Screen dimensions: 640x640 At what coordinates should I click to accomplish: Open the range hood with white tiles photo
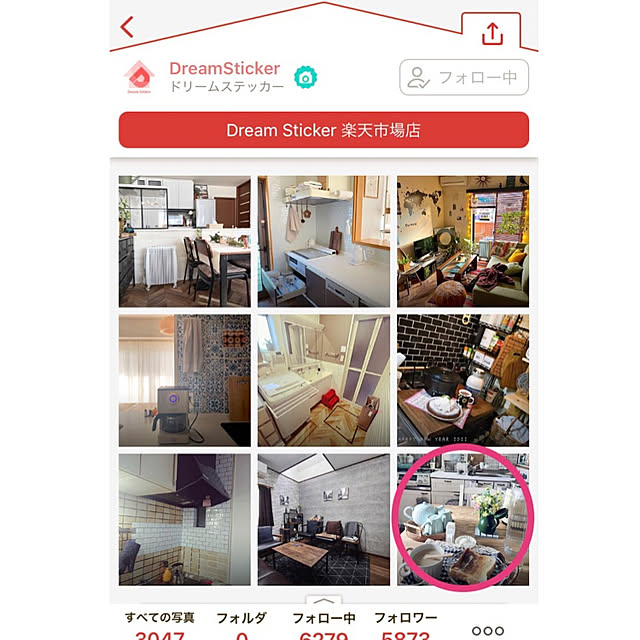pos(184,519)
